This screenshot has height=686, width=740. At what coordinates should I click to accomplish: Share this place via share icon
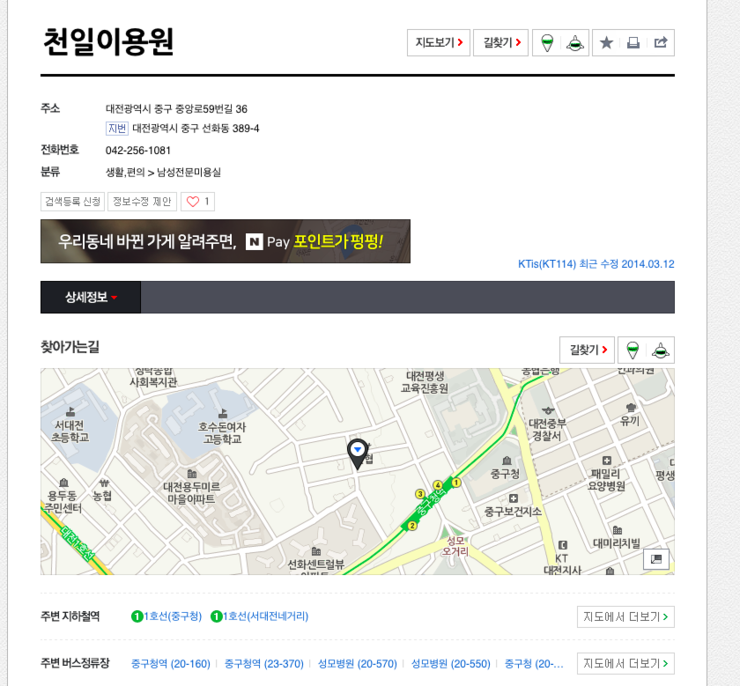660,43
